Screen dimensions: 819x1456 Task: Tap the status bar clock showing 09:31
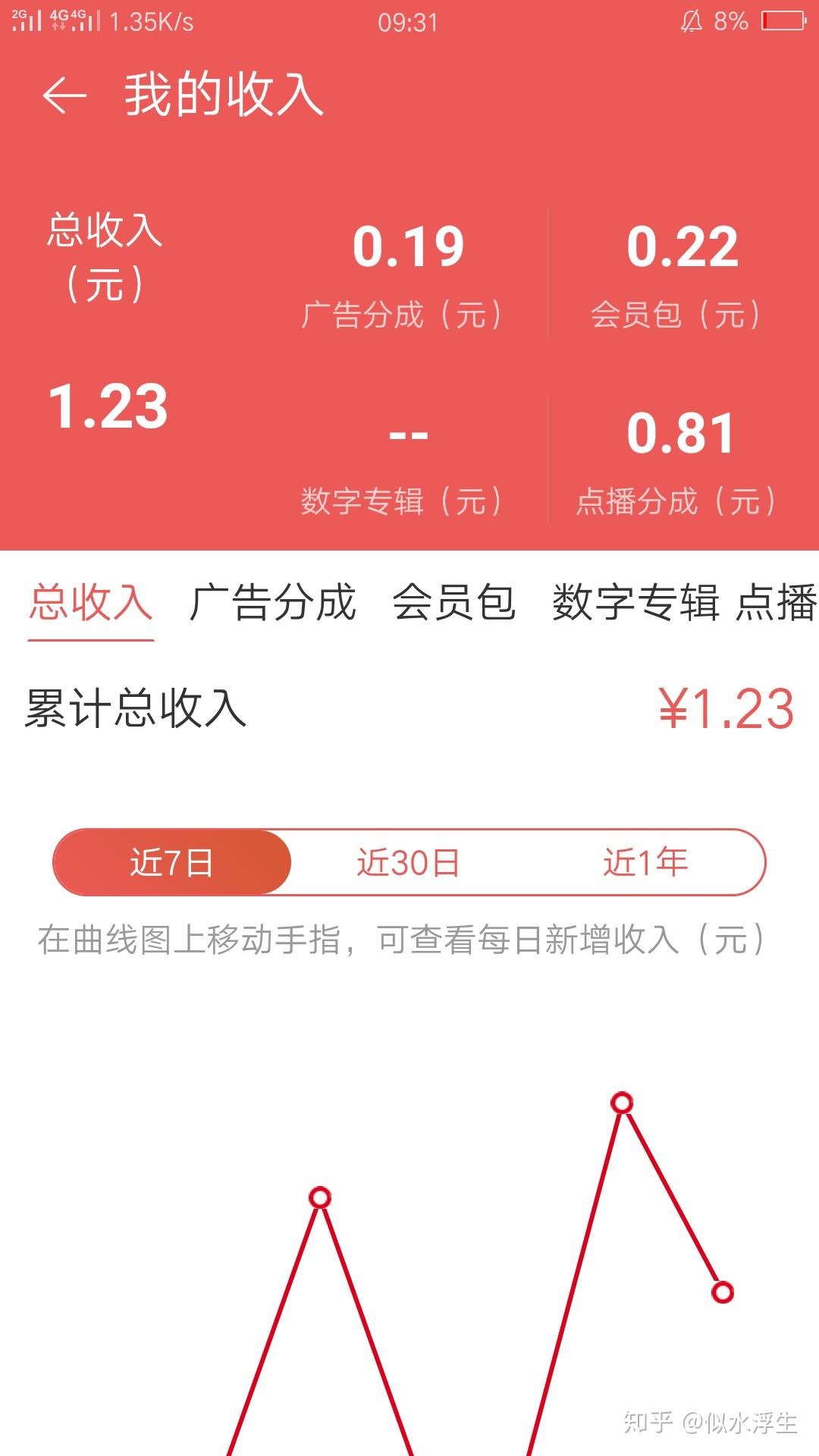(409, 21)
